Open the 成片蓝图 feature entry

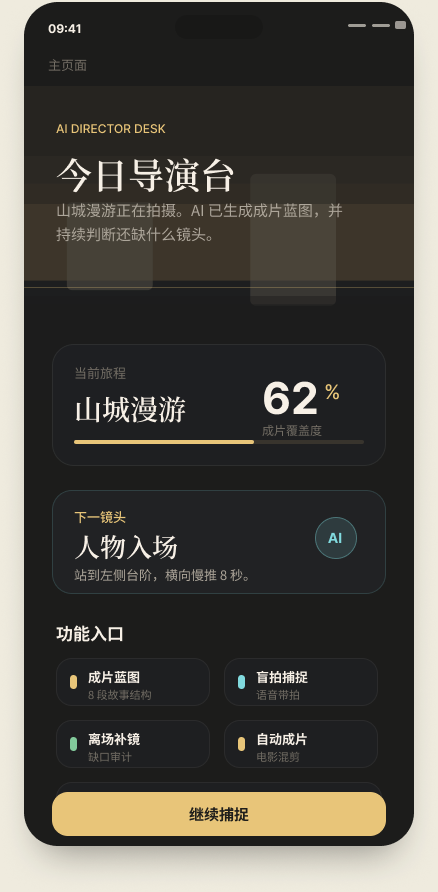[x=133, y=682]
